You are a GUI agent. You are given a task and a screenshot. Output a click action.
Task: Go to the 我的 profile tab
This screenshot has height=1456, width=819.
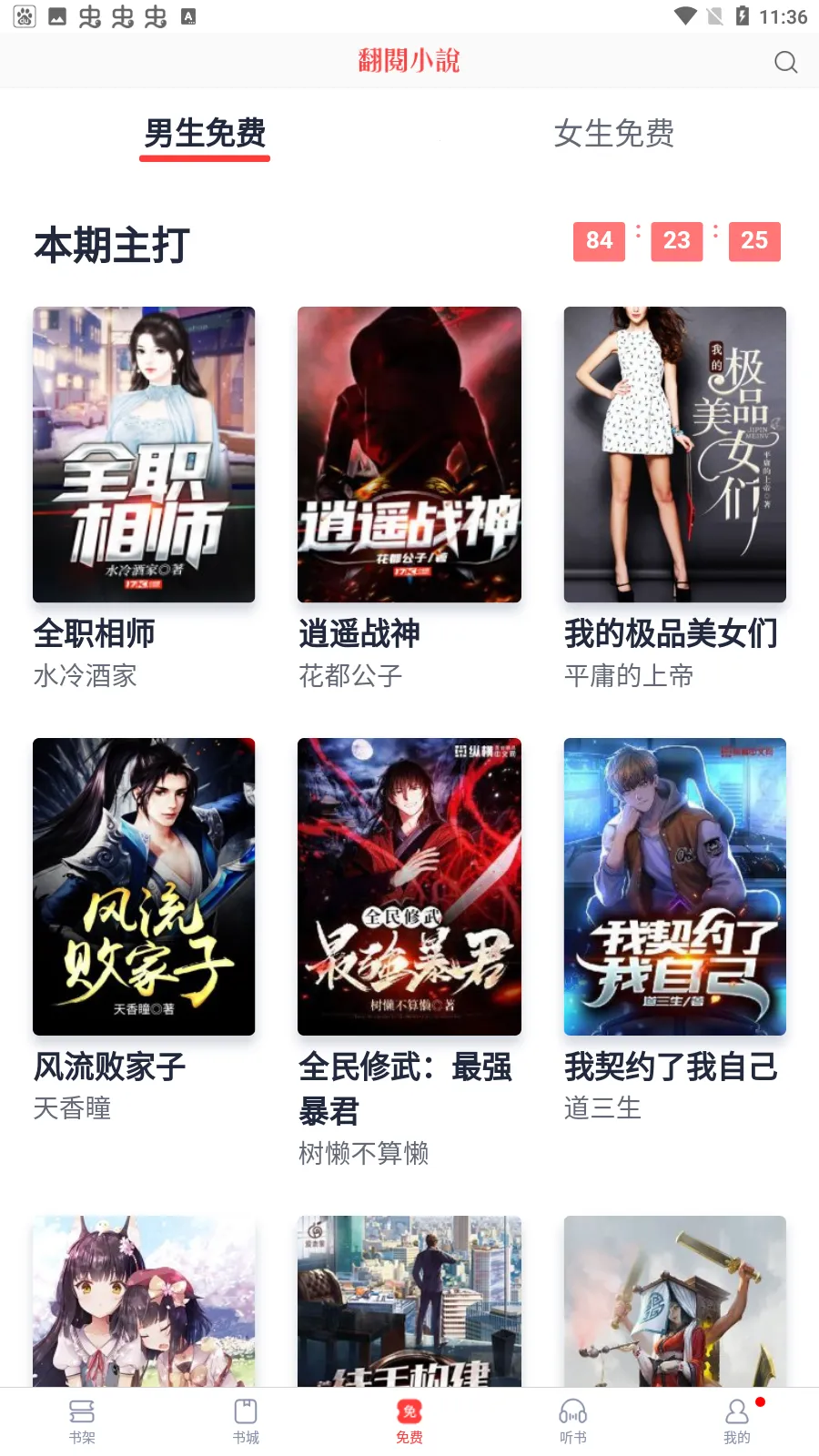click(737, 1421)
